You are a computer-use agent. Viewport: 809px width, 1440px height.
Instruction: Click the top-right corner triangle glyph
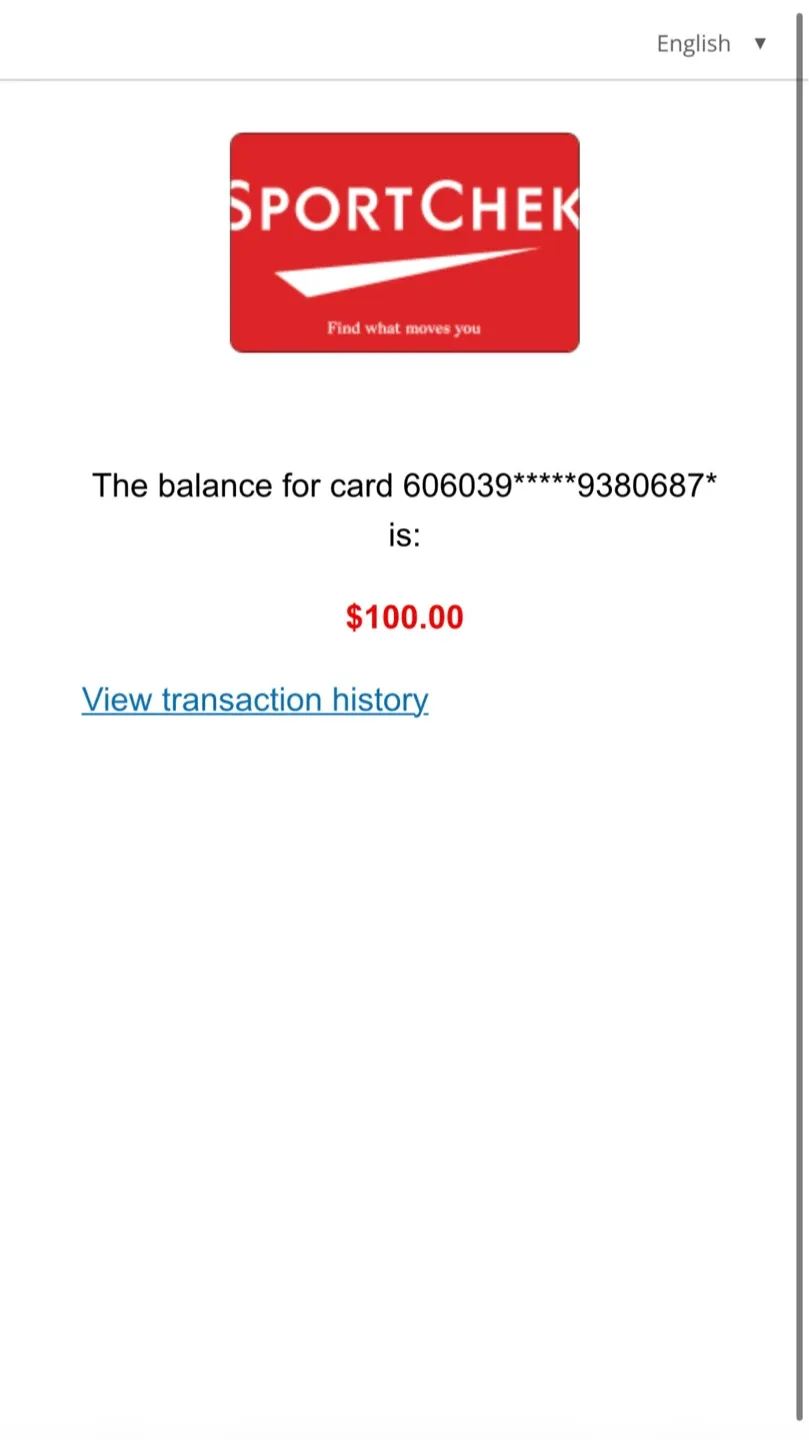[761, 43]
